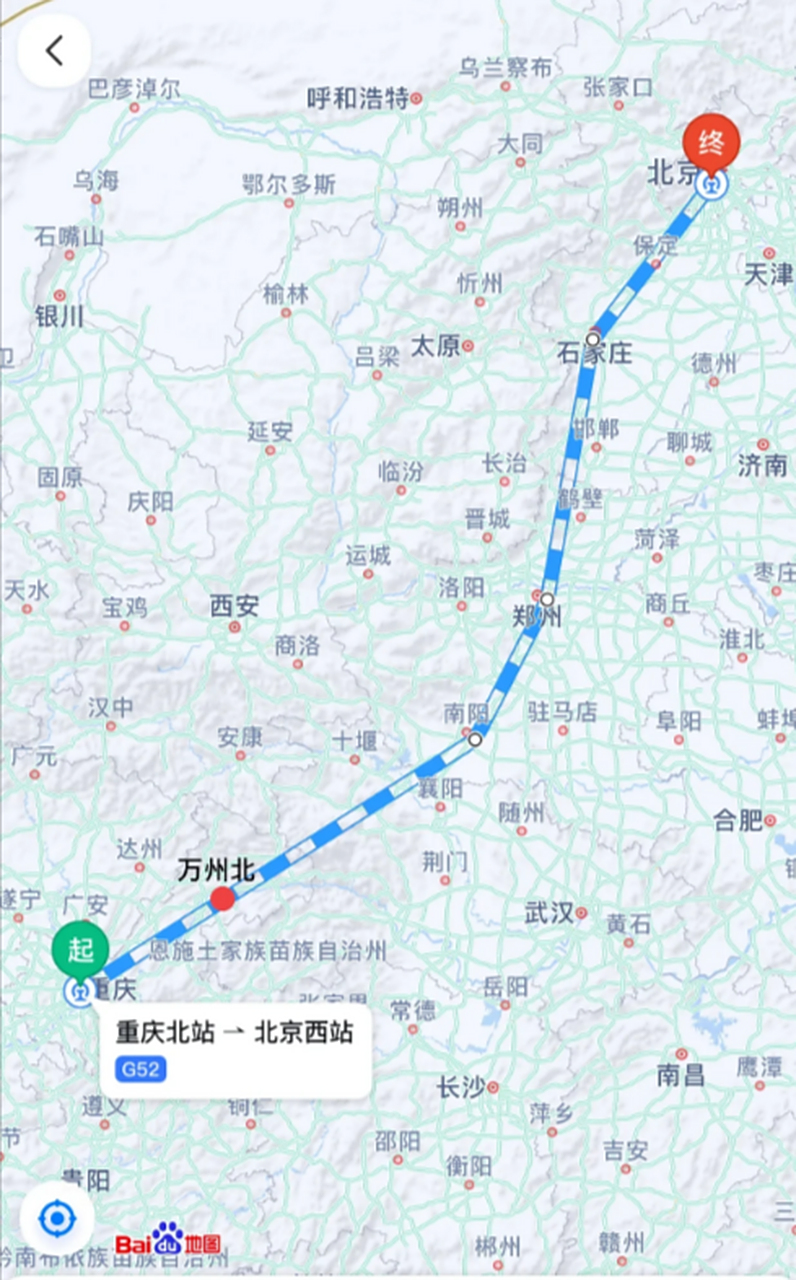Tap the back arrow to exit route view
This screenshot has width=796, height=1280.
53,50
